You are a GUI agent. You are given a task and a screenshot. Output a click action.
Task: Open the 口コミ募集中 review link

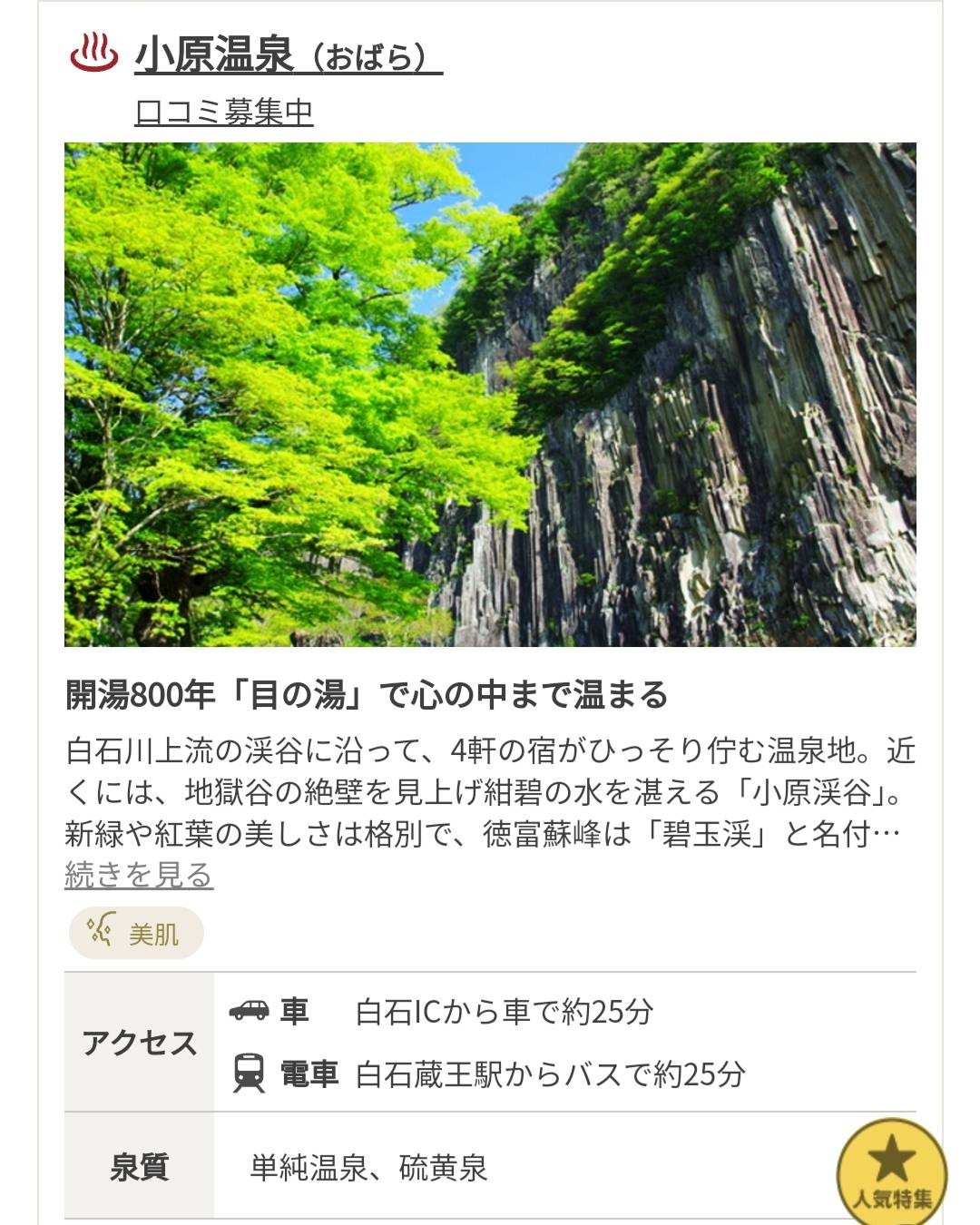coord(223,113)
